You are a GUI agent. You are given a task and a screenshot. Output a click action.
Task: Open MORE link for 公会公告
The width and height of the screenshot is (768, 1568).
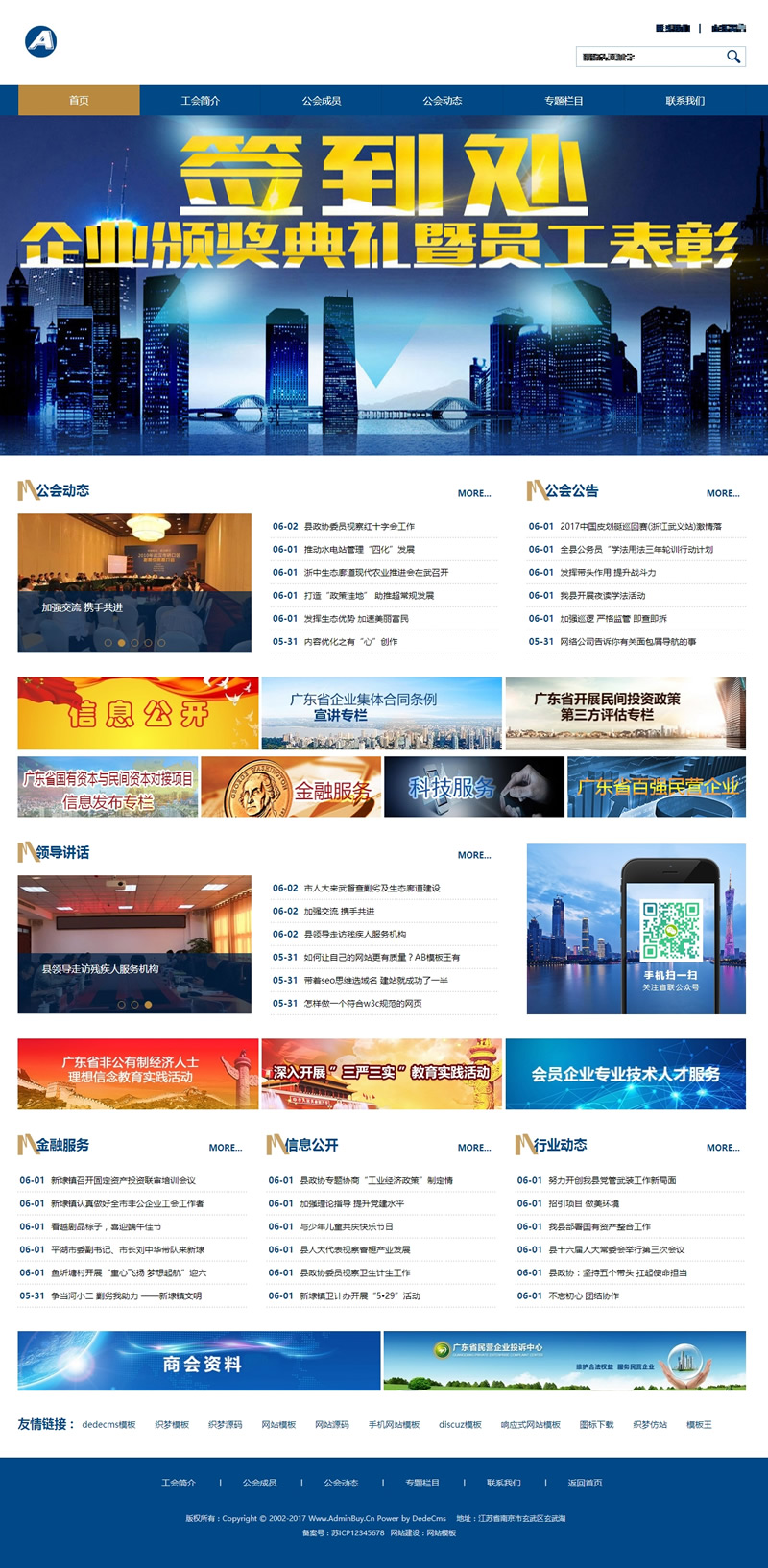[x=722, y=493]
